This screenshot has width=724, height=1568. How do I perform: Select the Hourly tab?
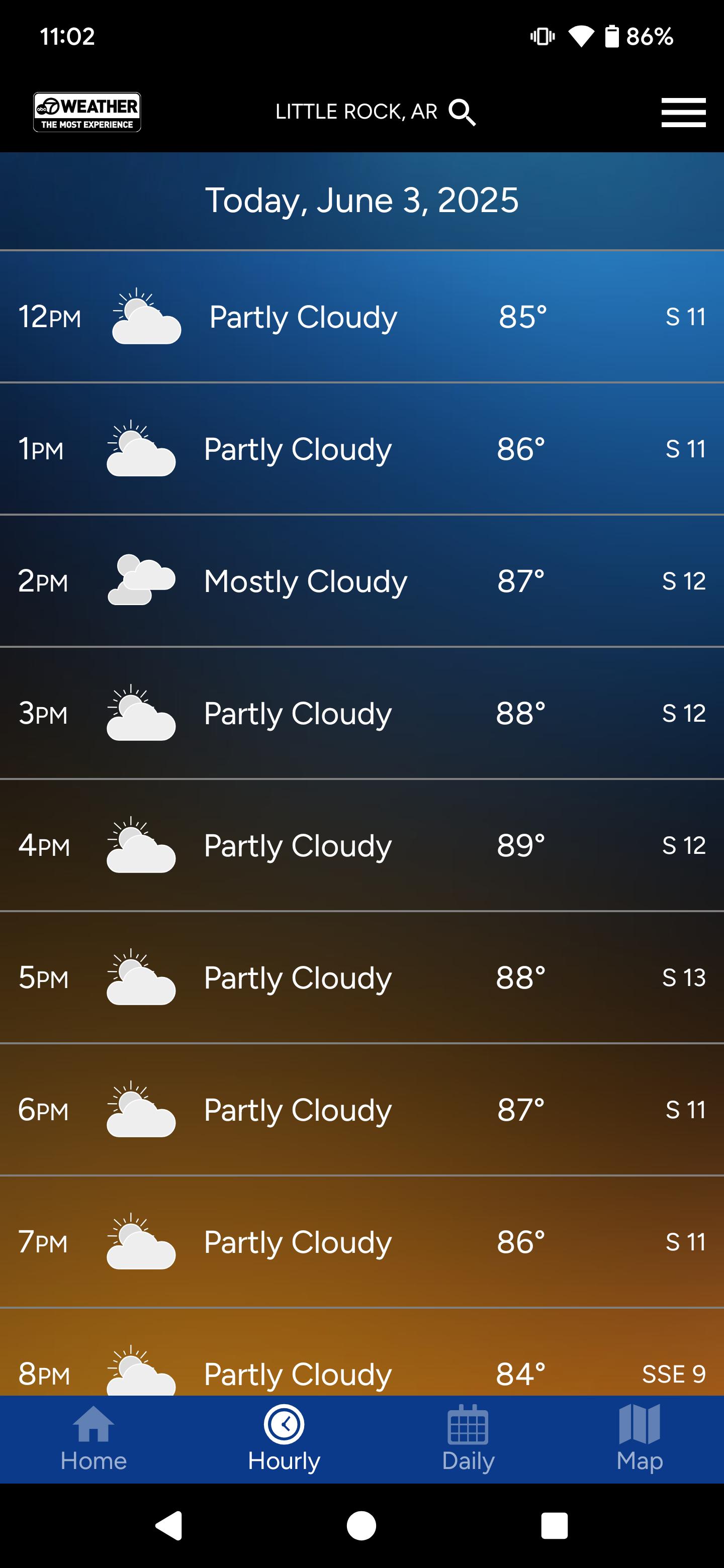[x=284, y=1439]
